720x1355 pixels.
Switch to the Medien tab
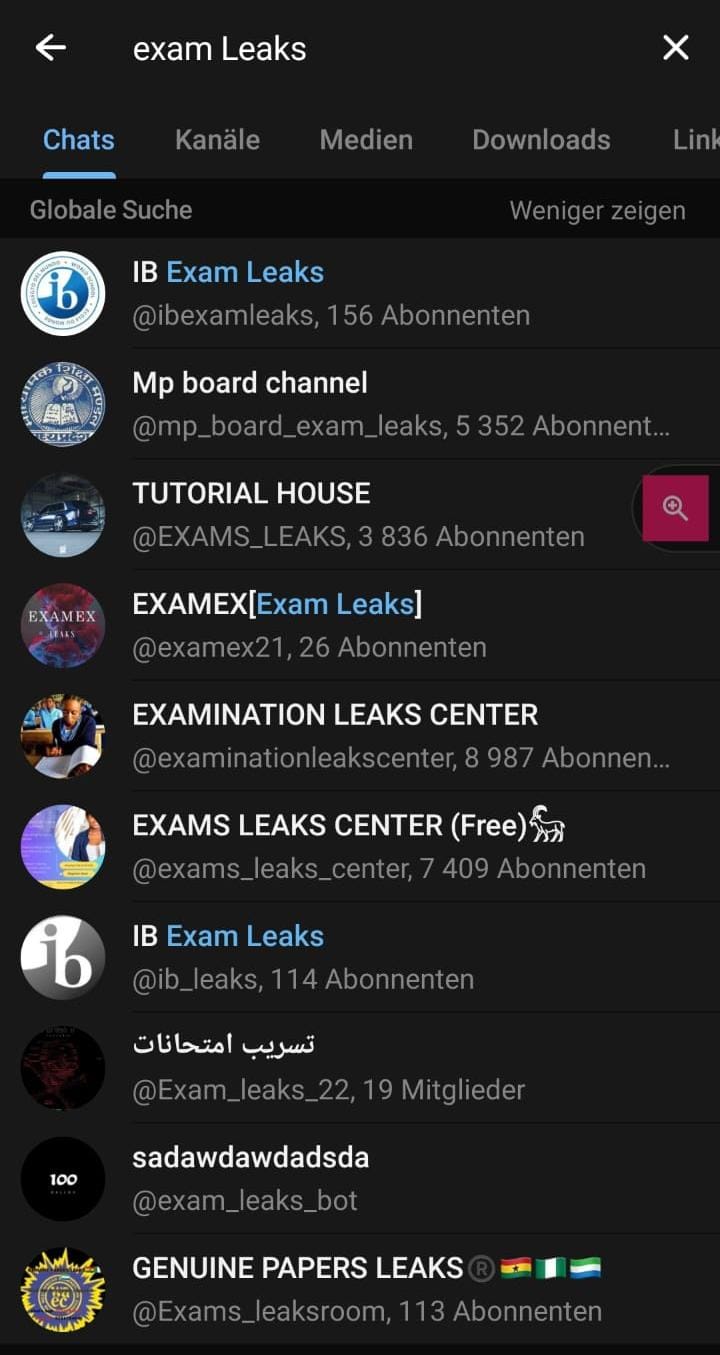pyautogui.click(x=366, y=140)
